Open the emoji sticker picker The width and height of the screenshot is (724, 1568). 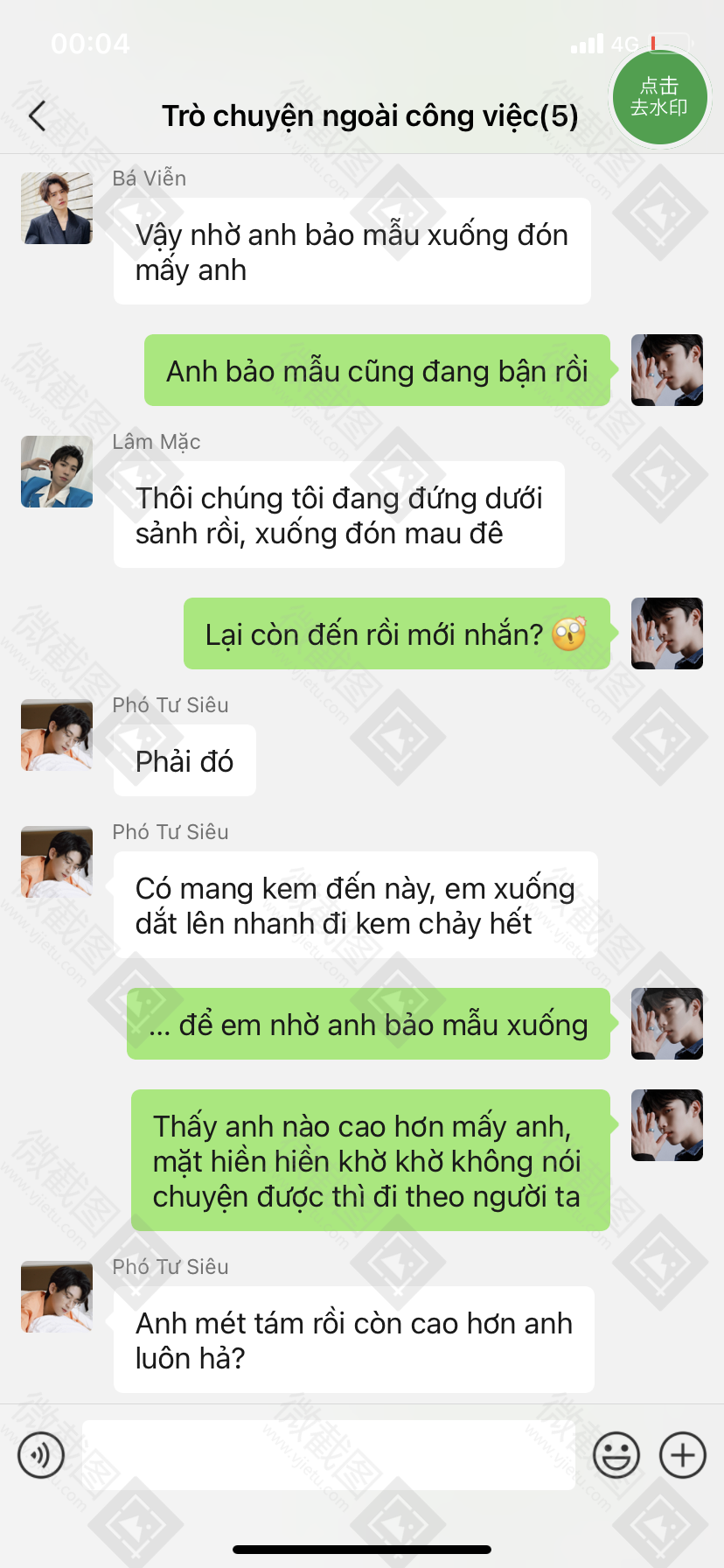616,1455
